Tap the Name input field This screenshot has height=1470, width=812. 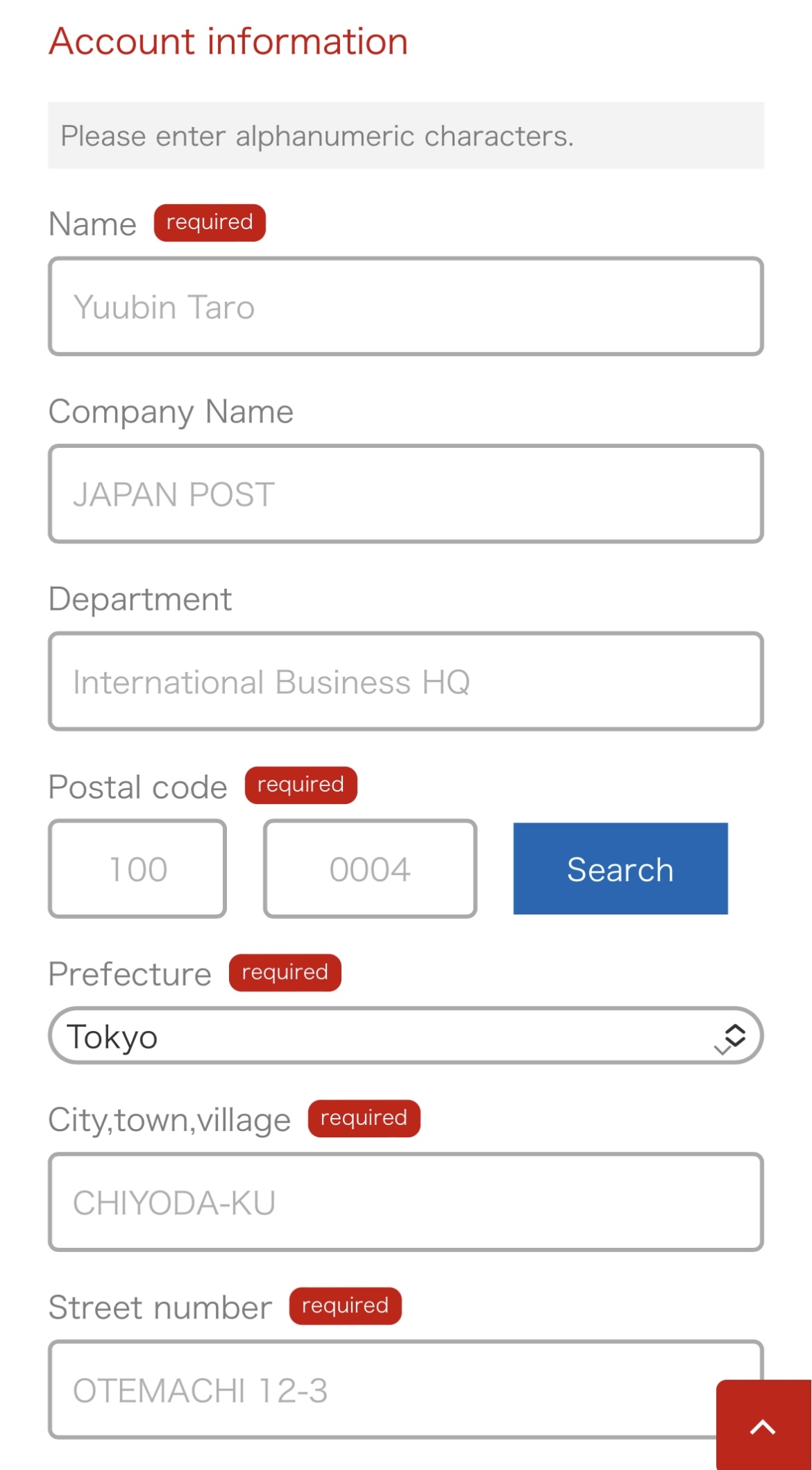tap(405, 306)
